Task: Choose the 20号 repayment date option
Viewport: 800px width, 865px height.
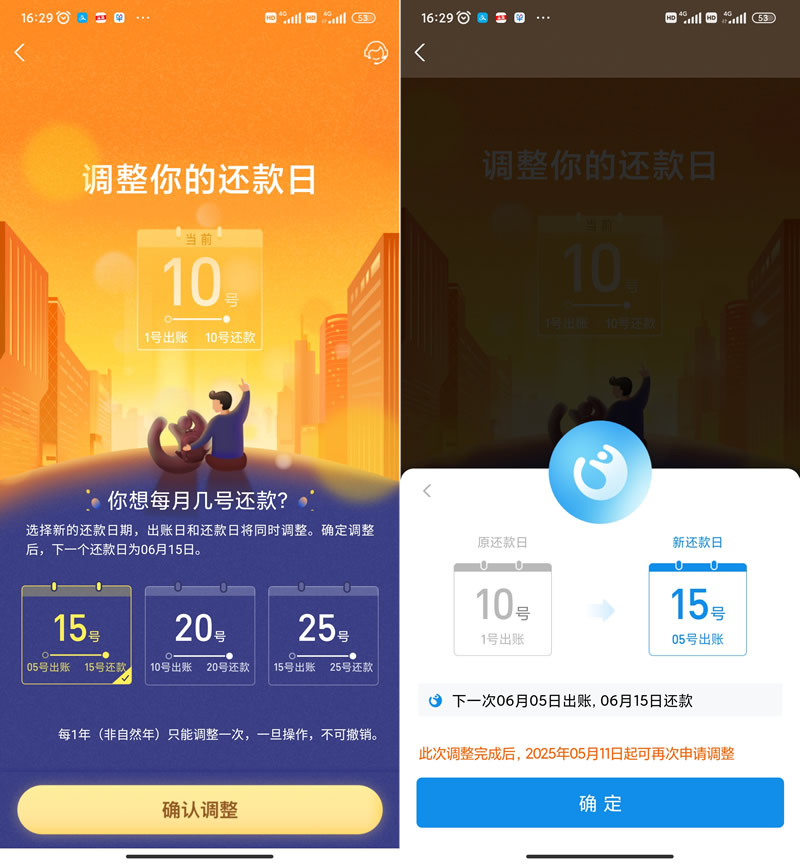Action: (200, 635)
